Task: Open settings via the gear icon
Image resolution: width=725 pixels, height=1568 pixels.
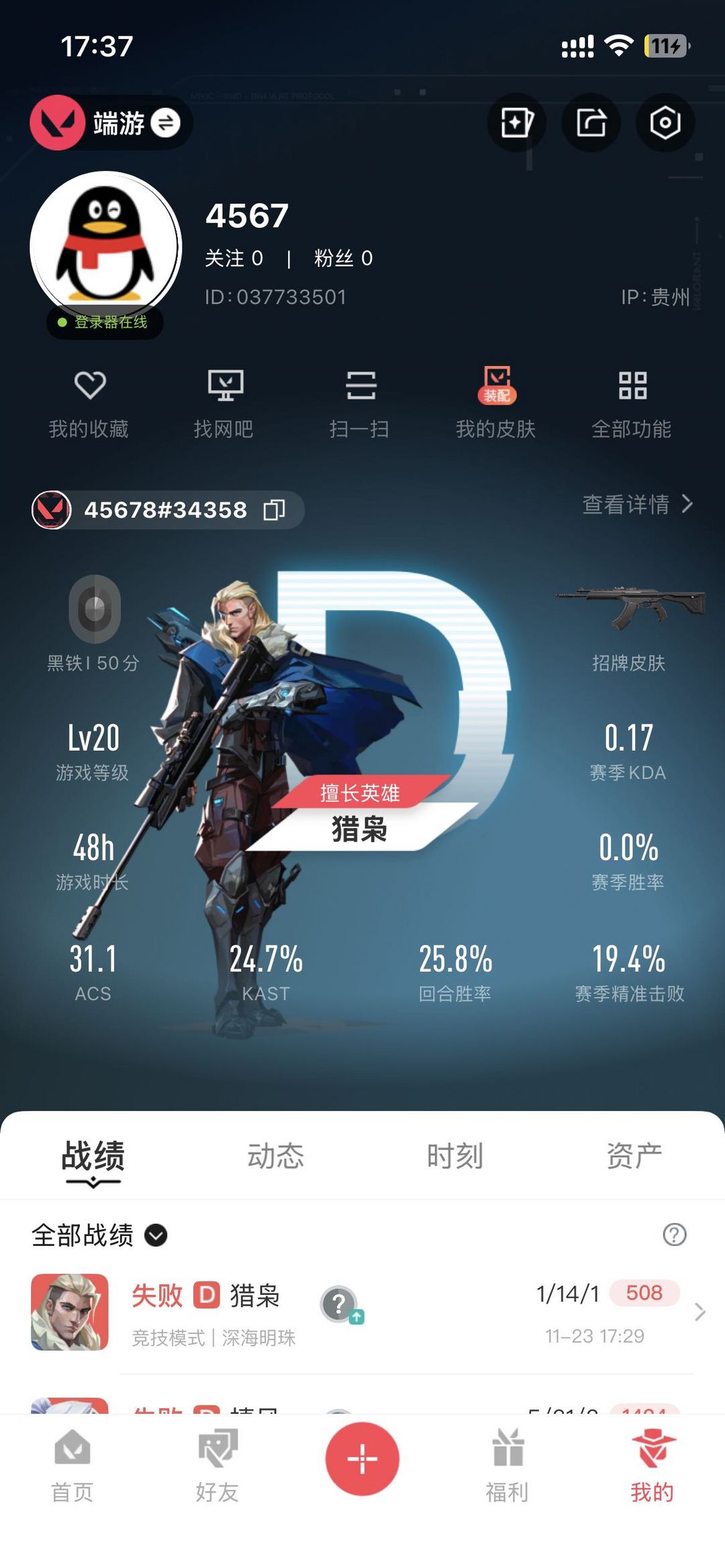Action: (664, 122)
